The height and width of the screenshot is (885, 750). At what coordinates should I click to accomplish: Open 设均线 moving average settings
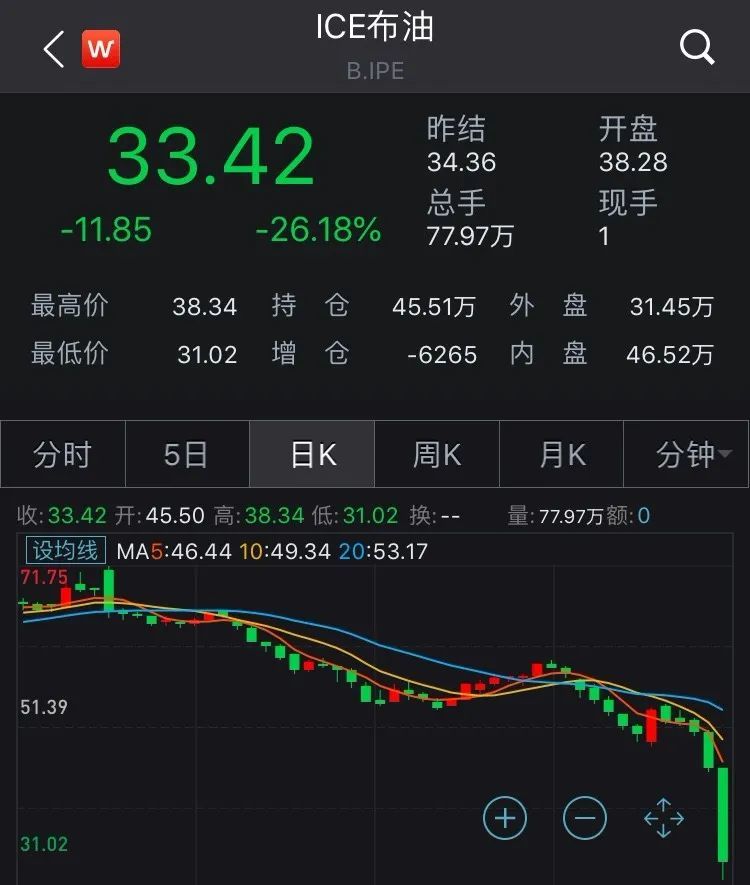(66, 550)
